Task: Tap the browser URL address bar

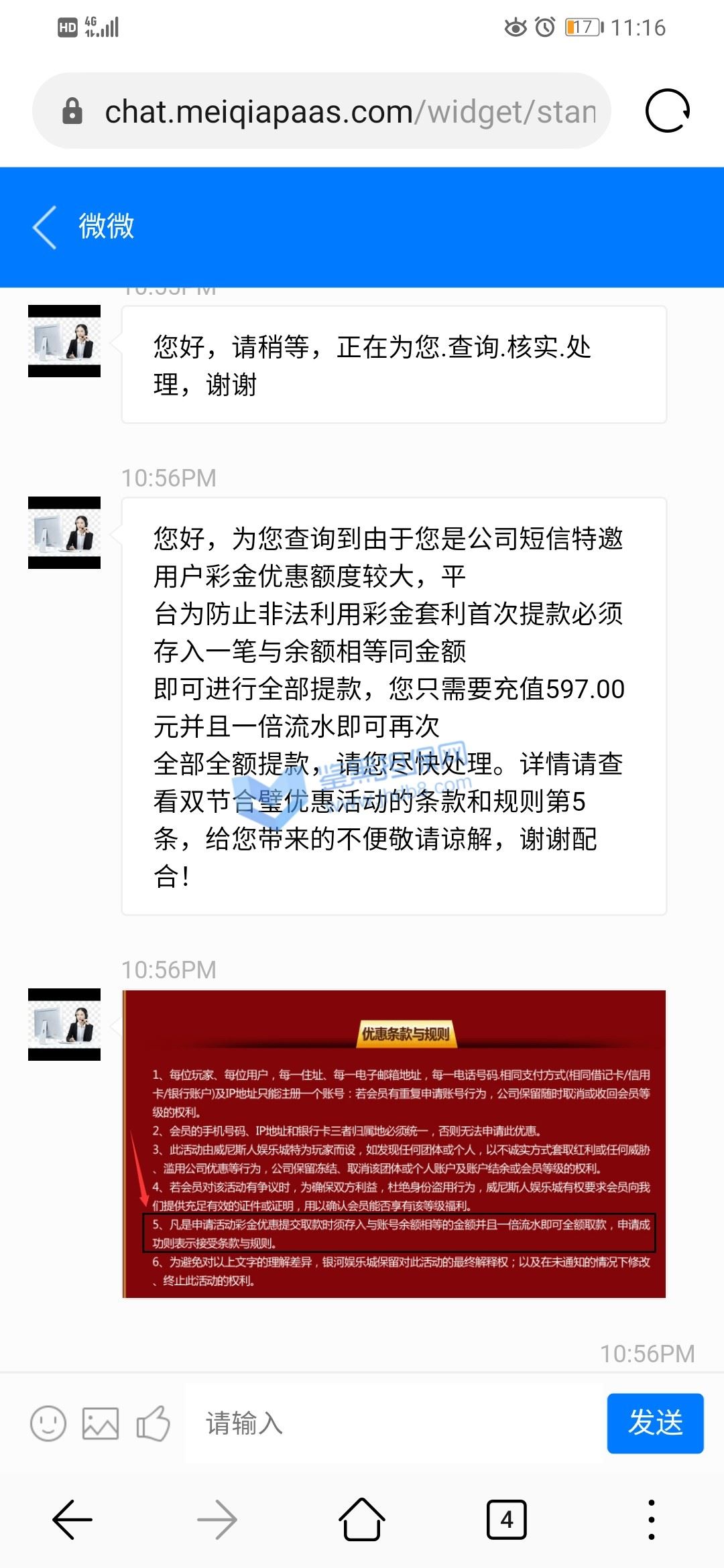Action: [x=322, y=111]
